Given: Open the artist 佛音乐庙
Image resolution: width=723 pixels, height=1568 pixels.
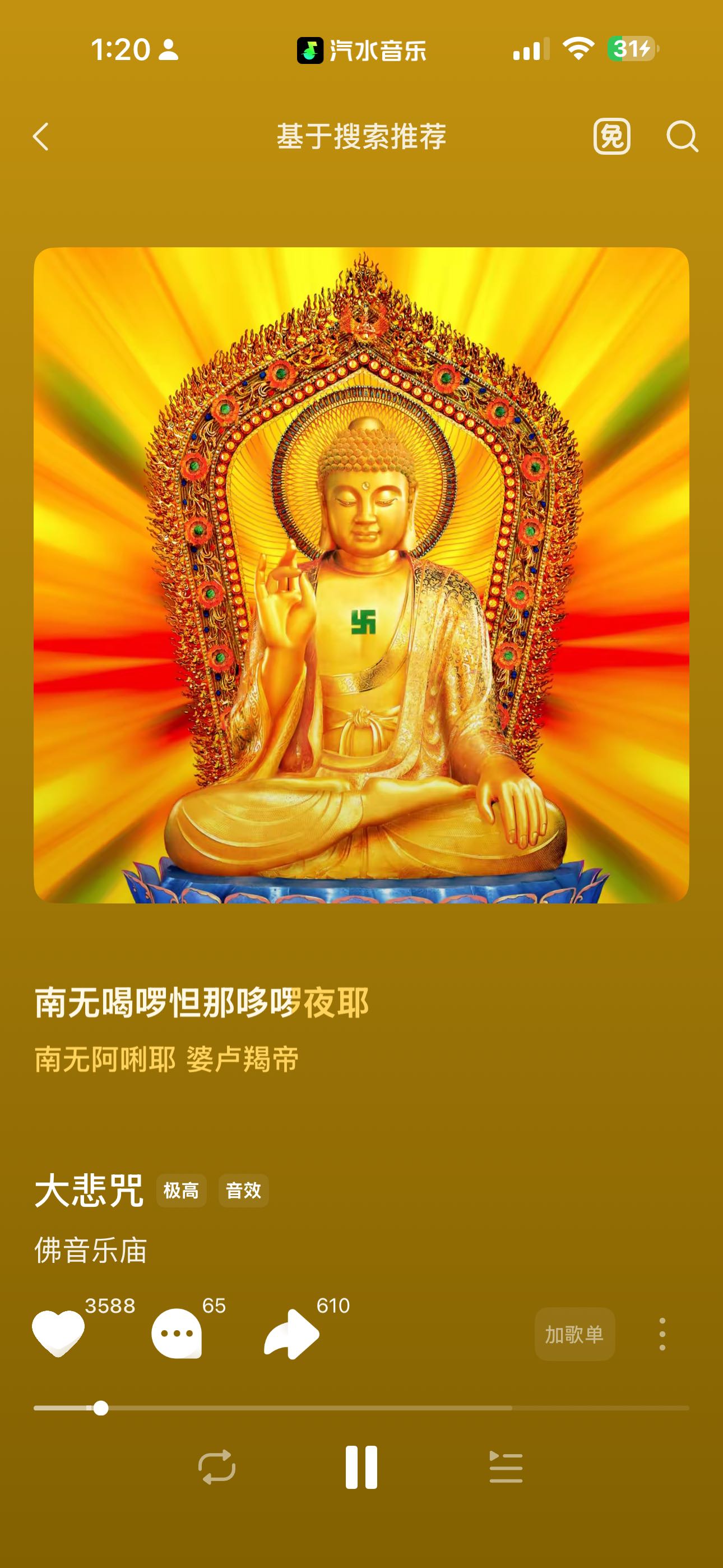Looking at the screenshot, I should click(x=91, y=1250).
